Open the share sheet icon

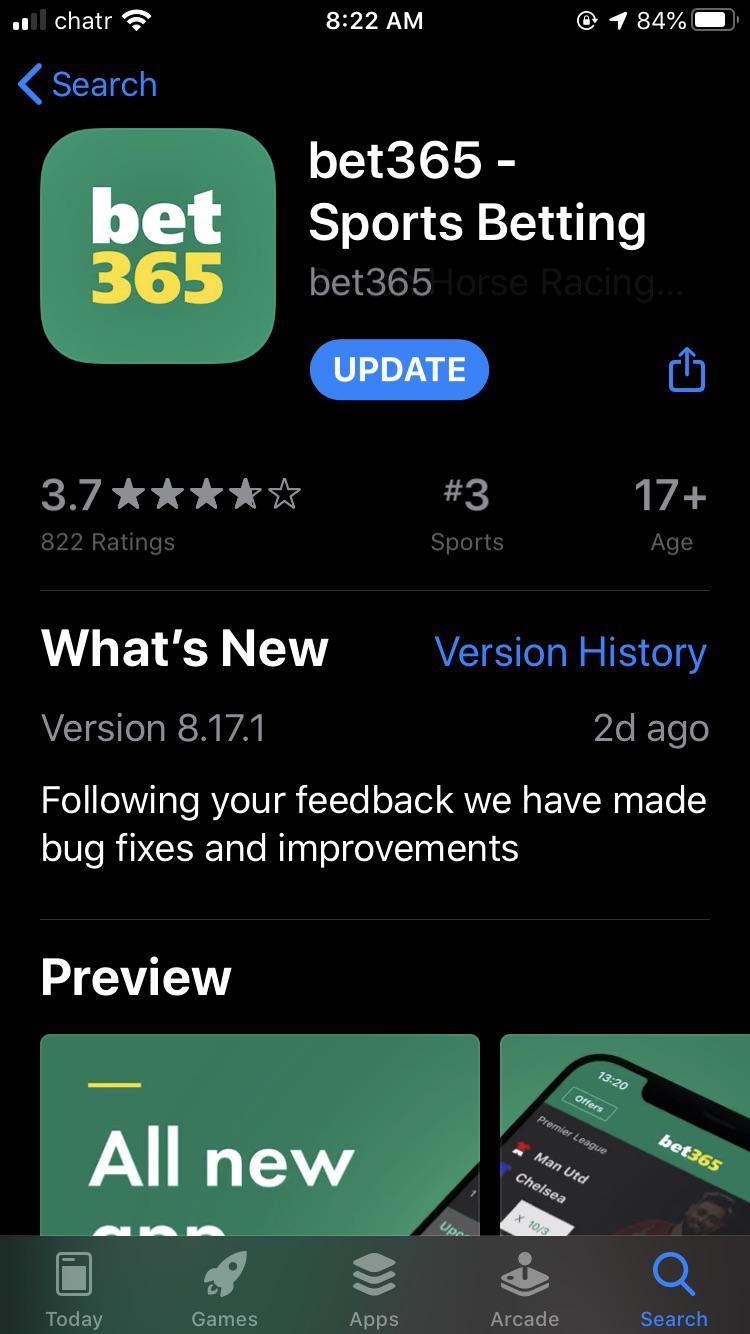coord(686,369)
